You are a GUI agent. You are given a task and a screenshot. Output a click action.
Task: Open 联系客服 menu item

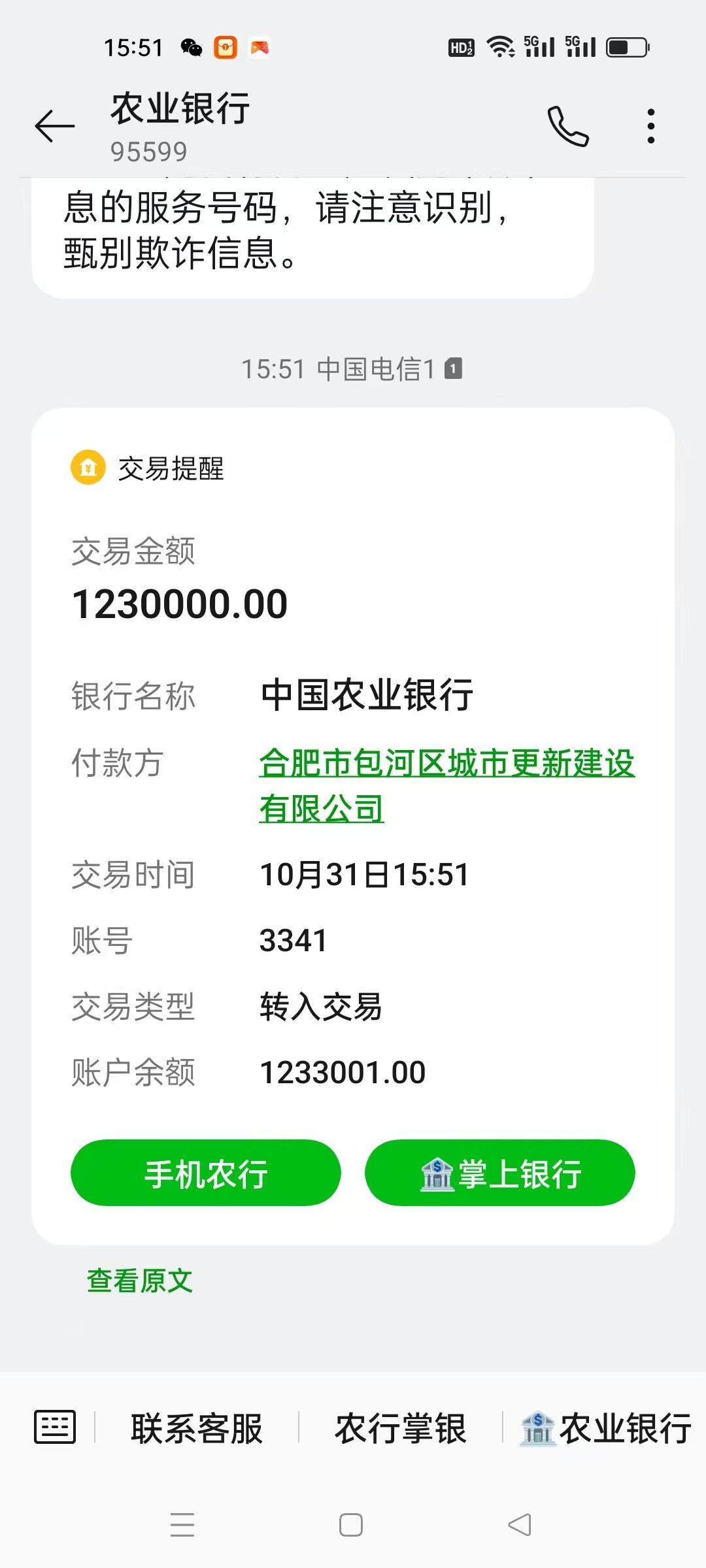[x=197, y=1428]
